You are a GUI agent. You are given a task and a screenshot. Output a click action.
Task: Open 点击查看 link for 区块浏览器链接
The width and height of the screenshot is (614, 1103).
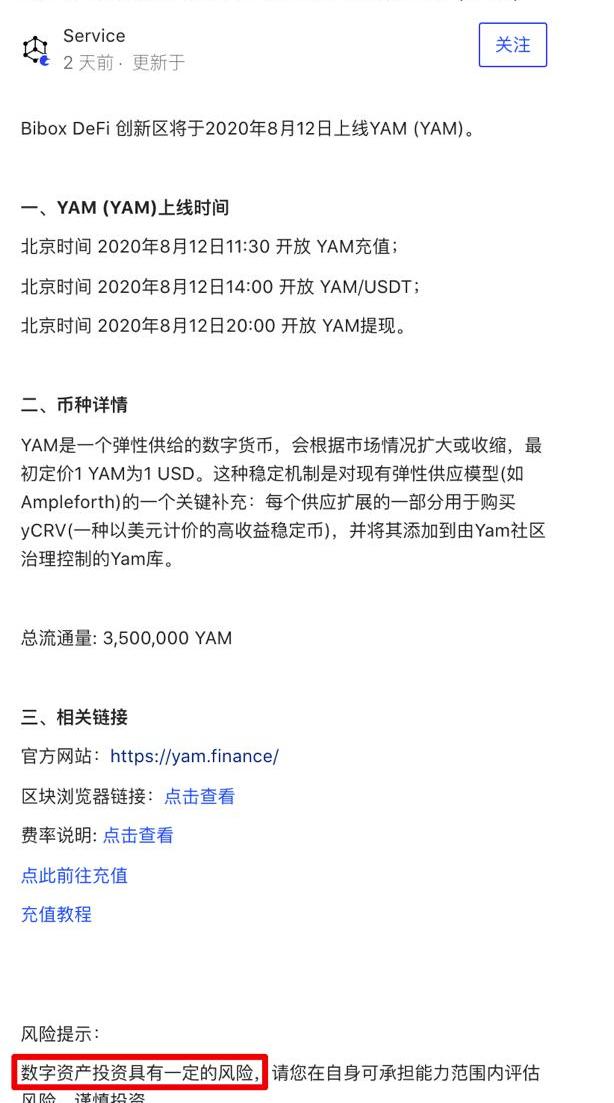[x=199, y=796]
